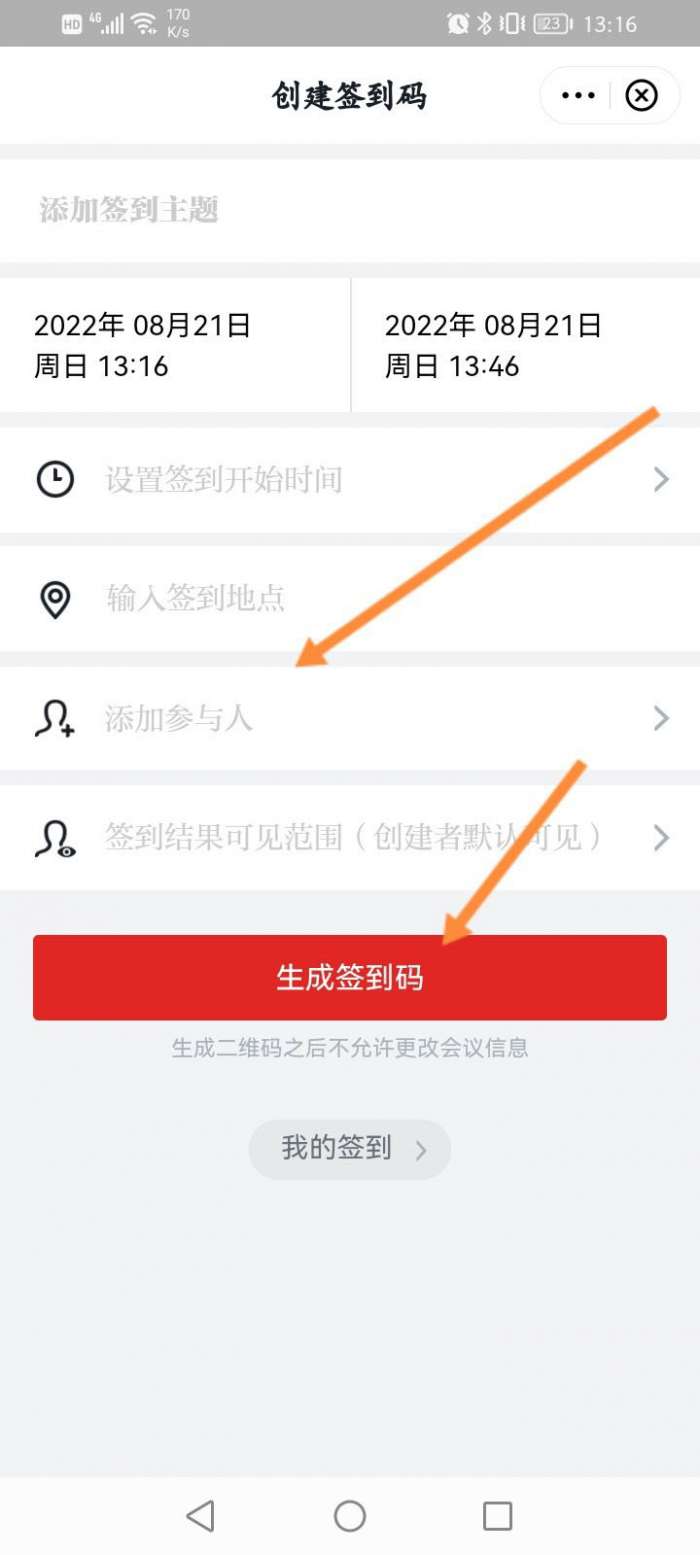Open 签到结果可见范围 setting

pyautogui.click(x=350, y=837)
